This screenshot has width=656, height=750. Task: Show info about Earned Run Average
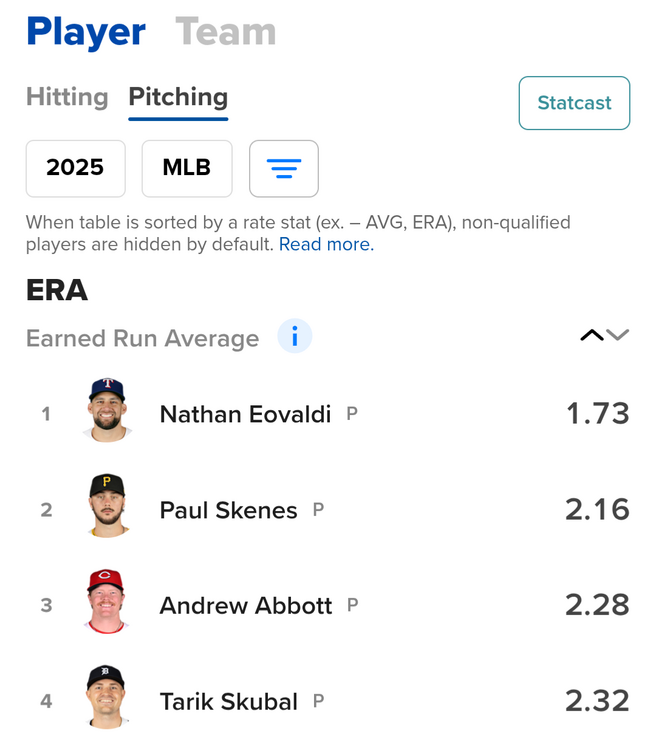294,338
